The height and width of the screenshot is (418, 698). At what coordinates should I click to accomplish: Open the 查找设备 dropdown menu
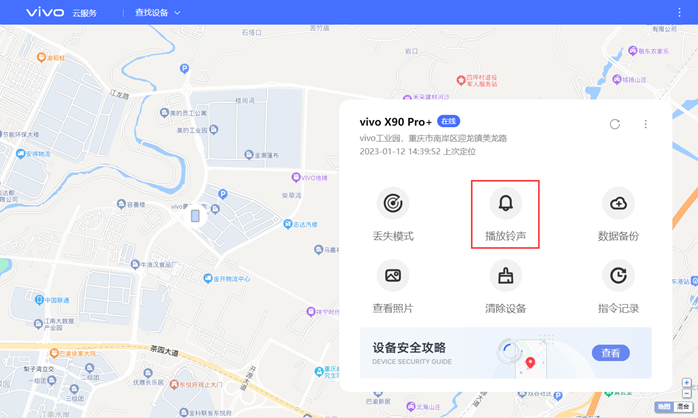click(x=158, y=13)
